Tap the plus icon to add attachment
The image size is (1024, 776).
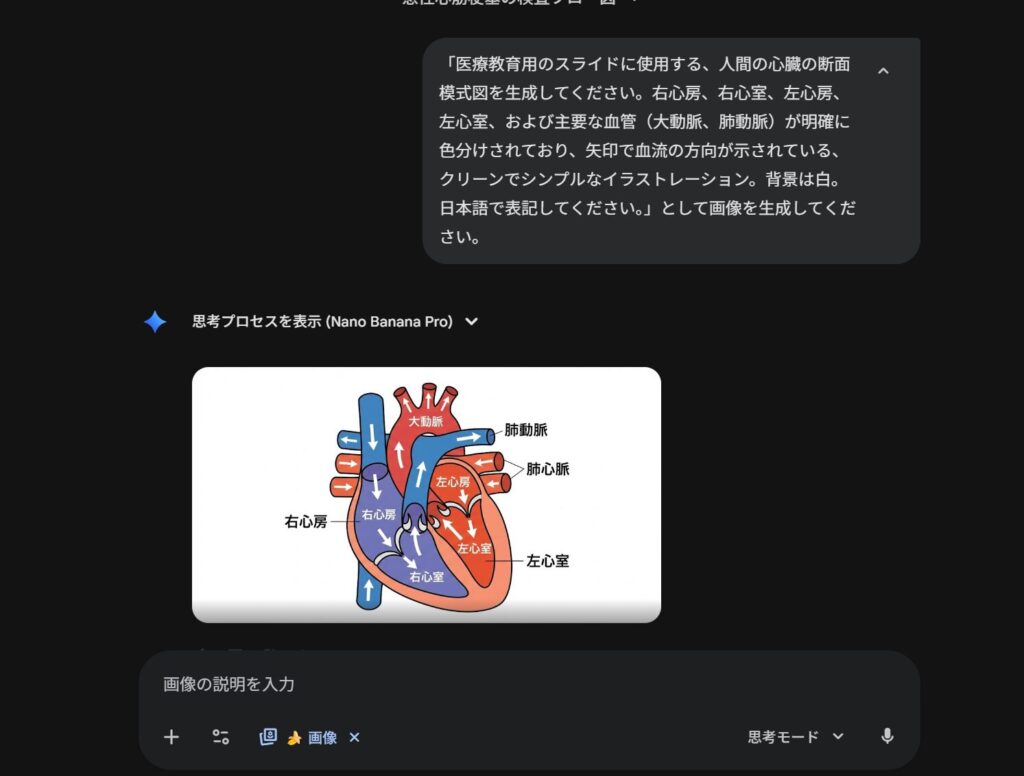click(171, 737)
